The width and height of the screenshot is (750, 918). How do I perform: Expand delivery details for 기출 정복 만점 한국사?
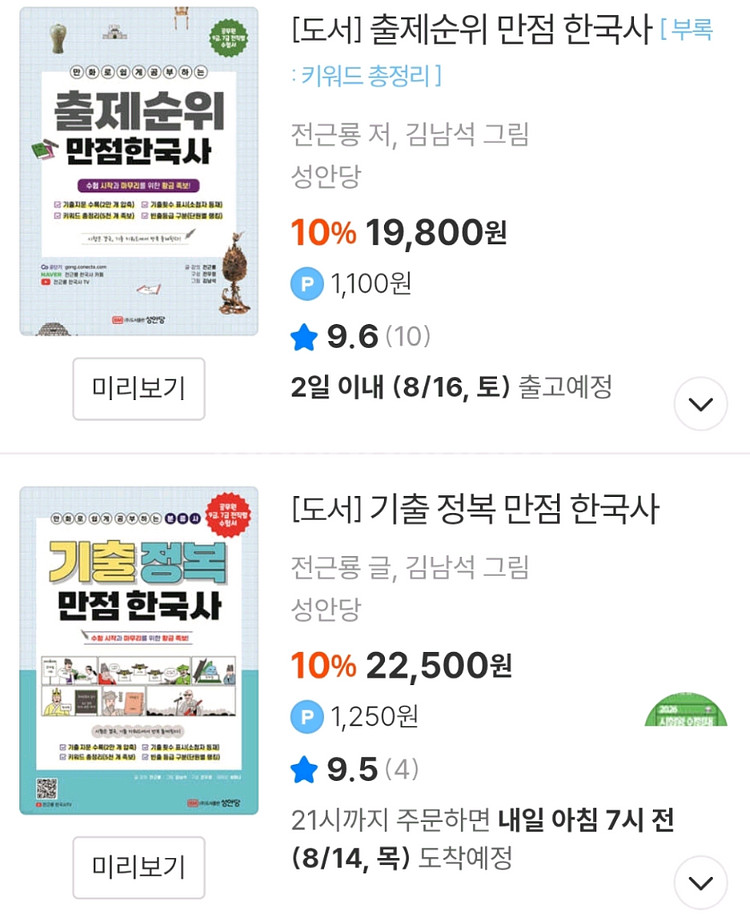(701, 882)
